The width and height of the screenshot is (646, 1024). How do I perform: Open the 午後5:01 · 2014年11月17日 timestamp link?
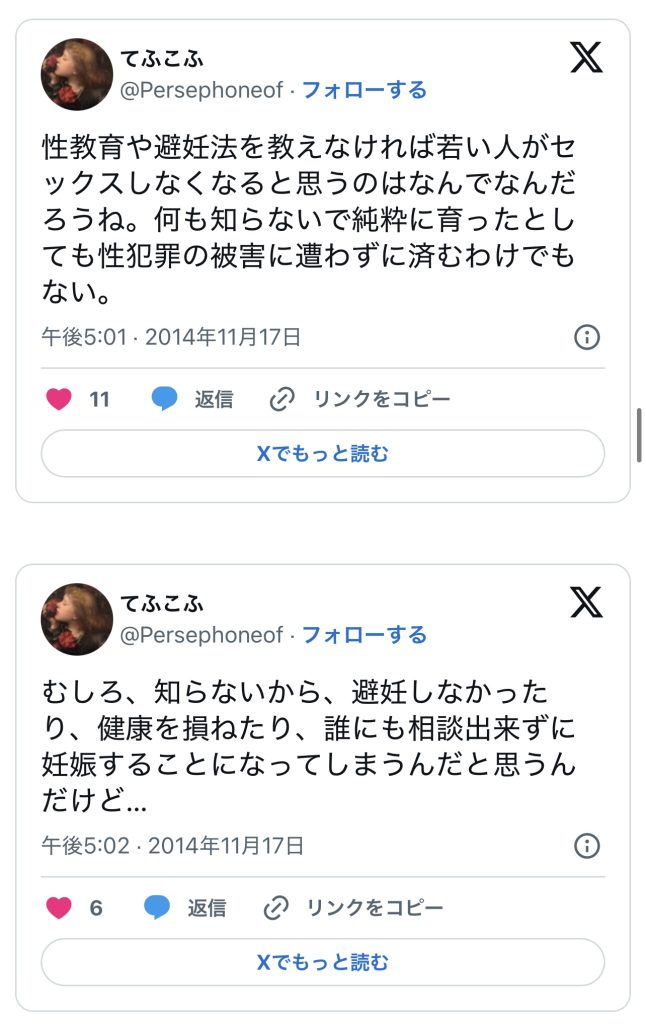point(171,337)
